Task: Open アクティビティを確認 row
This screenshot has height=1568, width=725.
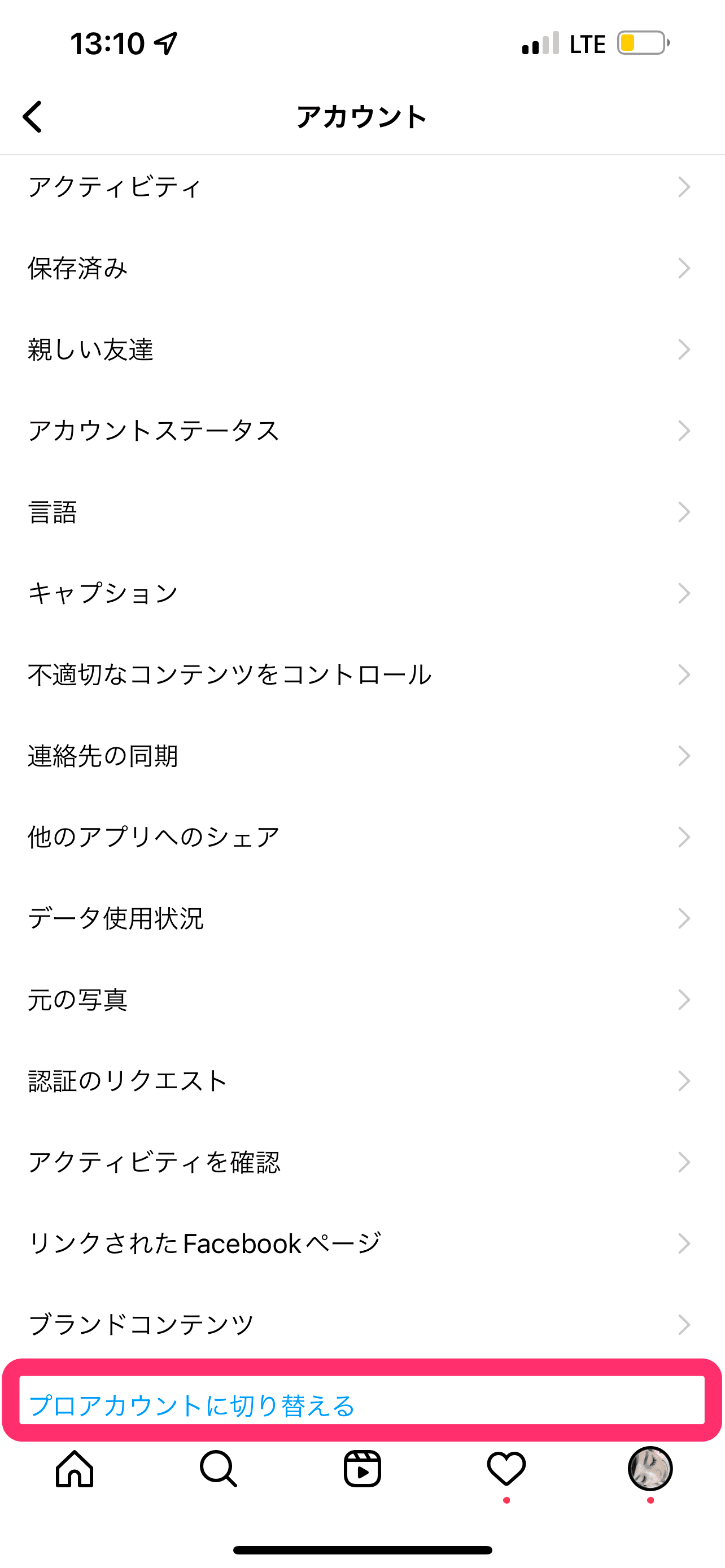Action: (x=361, y=1162)
